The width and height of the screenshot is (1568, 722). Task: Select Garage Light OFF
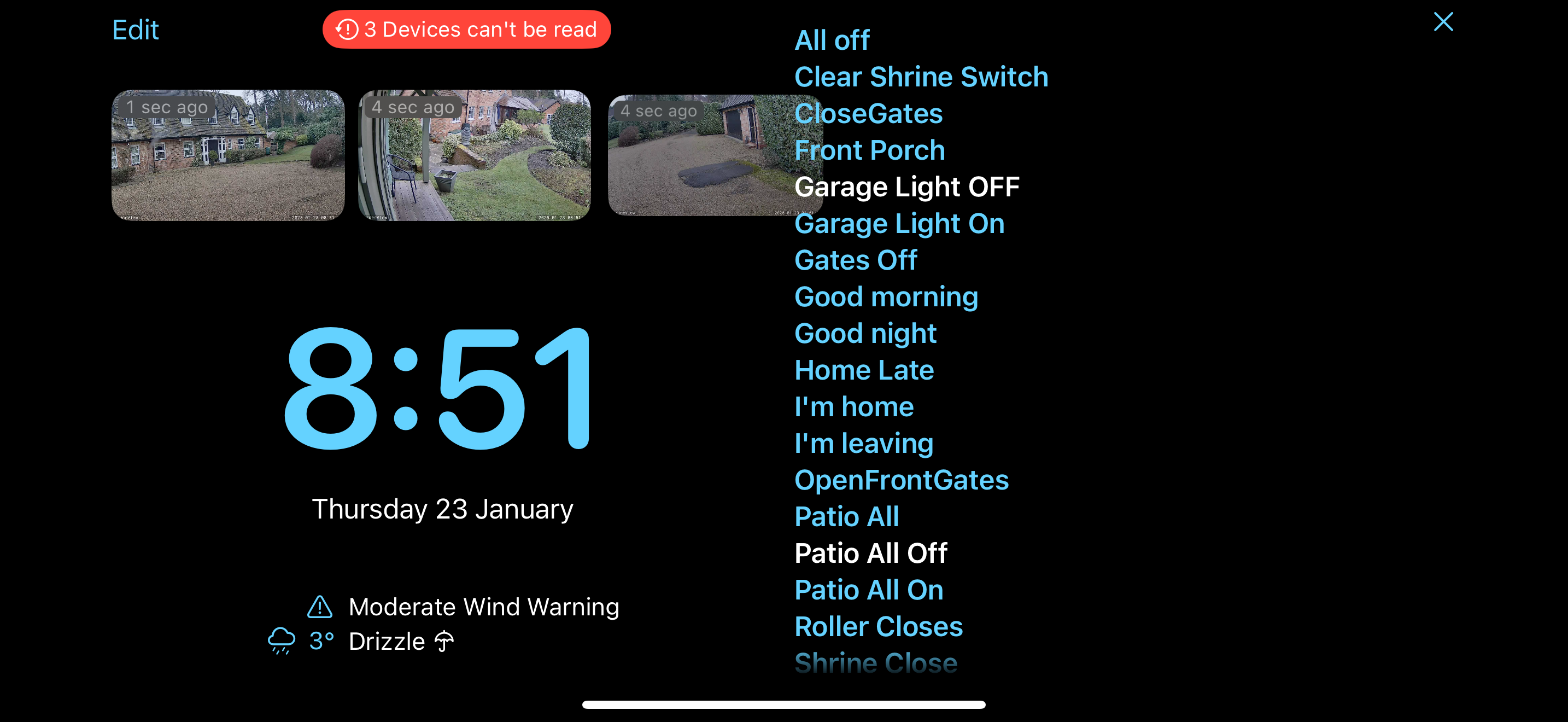(x=906, y=187)
